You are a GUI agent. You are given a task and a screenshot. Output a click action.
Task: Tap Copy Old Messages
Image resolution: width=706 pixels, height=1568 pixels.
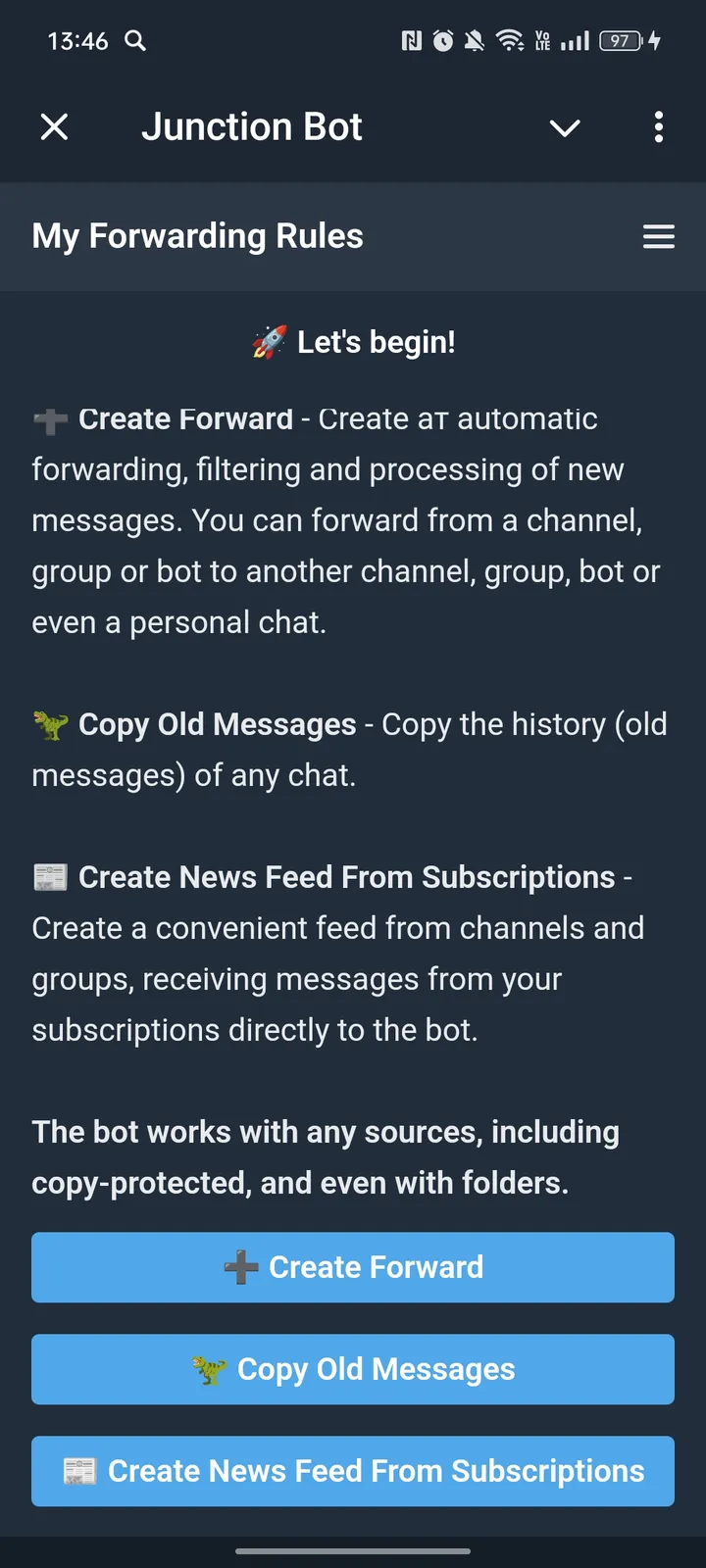pos(353,1368)
